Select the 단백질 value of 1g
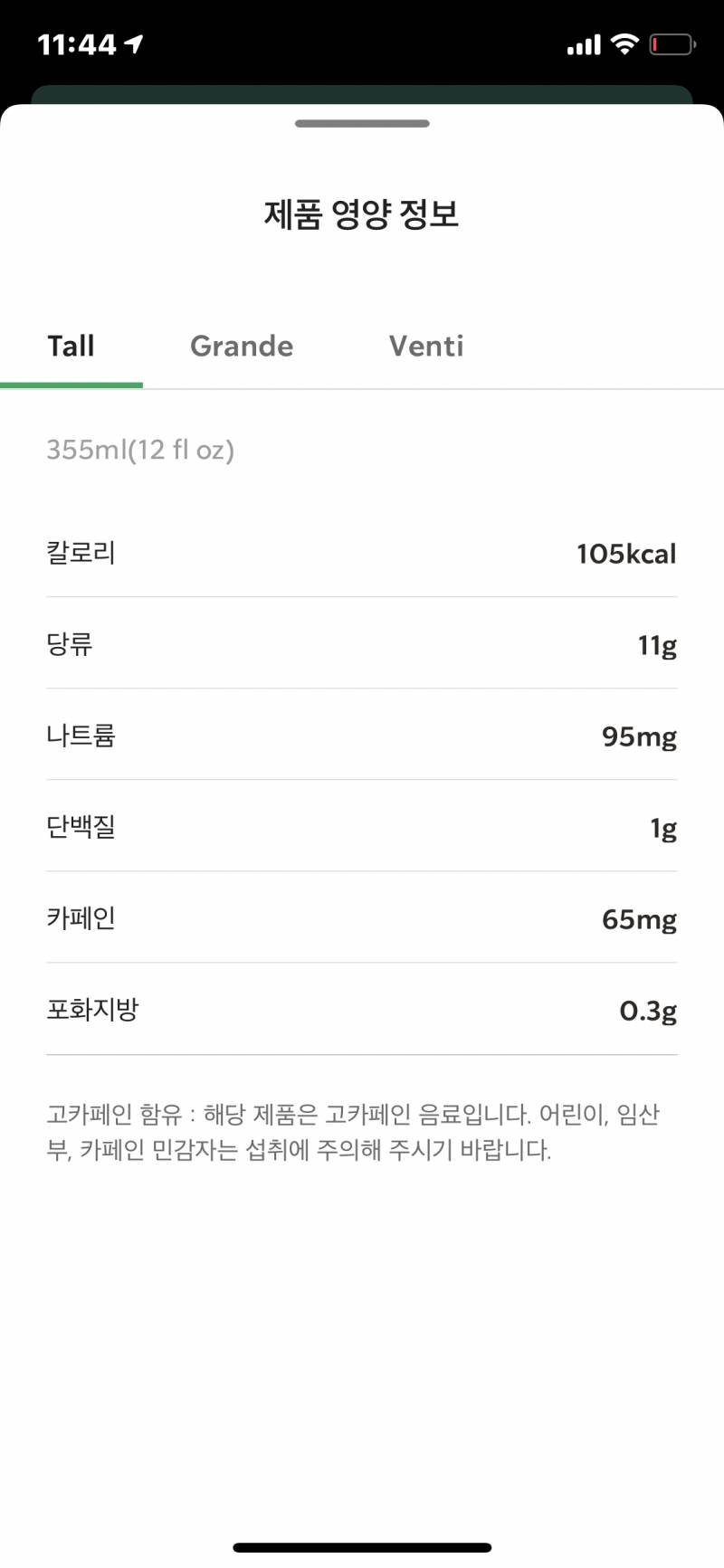This screenshot has height=1568, width=724. (663, 827)
